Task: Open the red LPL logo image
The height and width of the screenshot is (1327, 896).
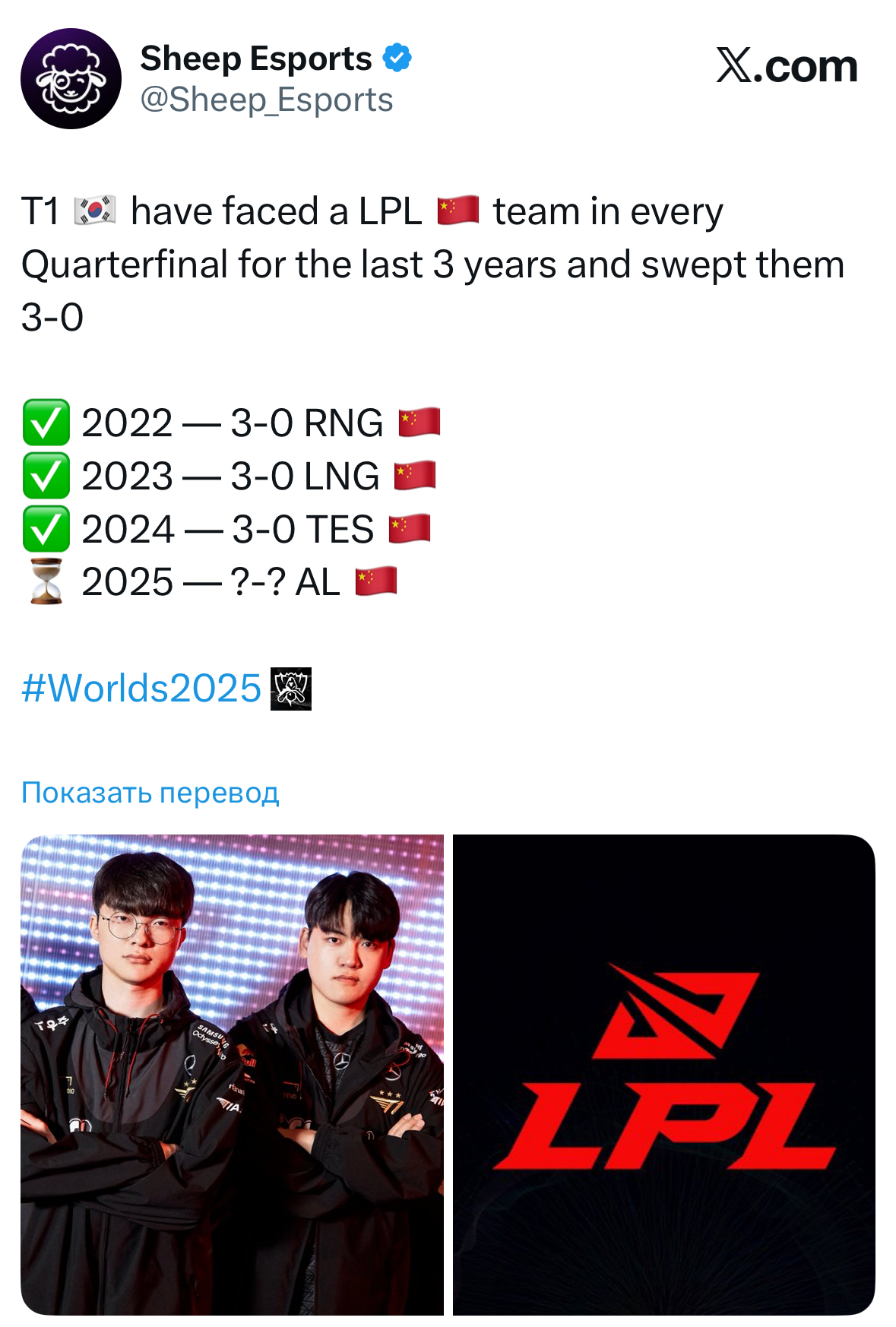Action: [x=663, y=1074]
